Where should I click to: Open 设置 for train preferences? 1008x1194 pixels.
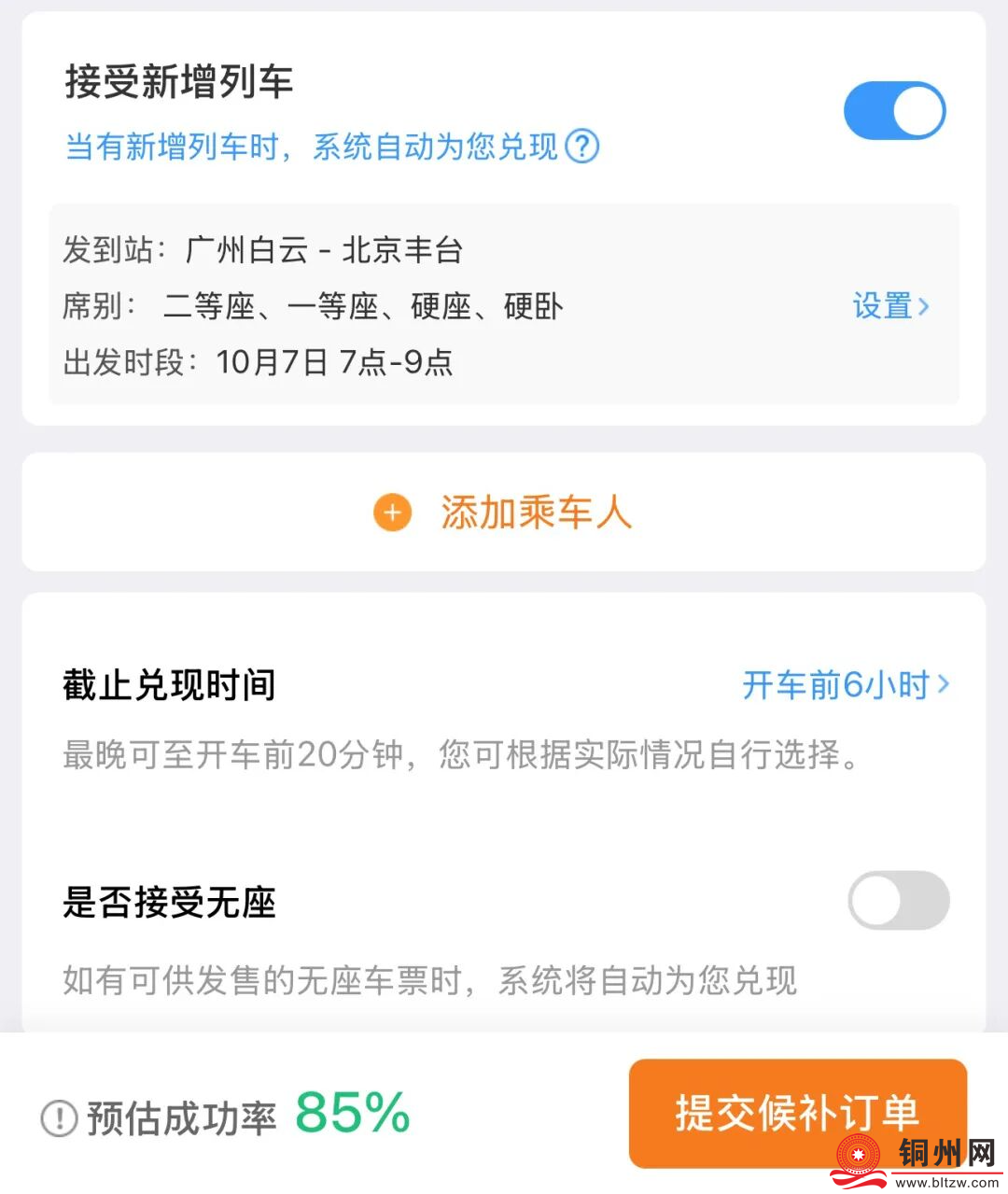pyautogui.click(x=890, y=306)
